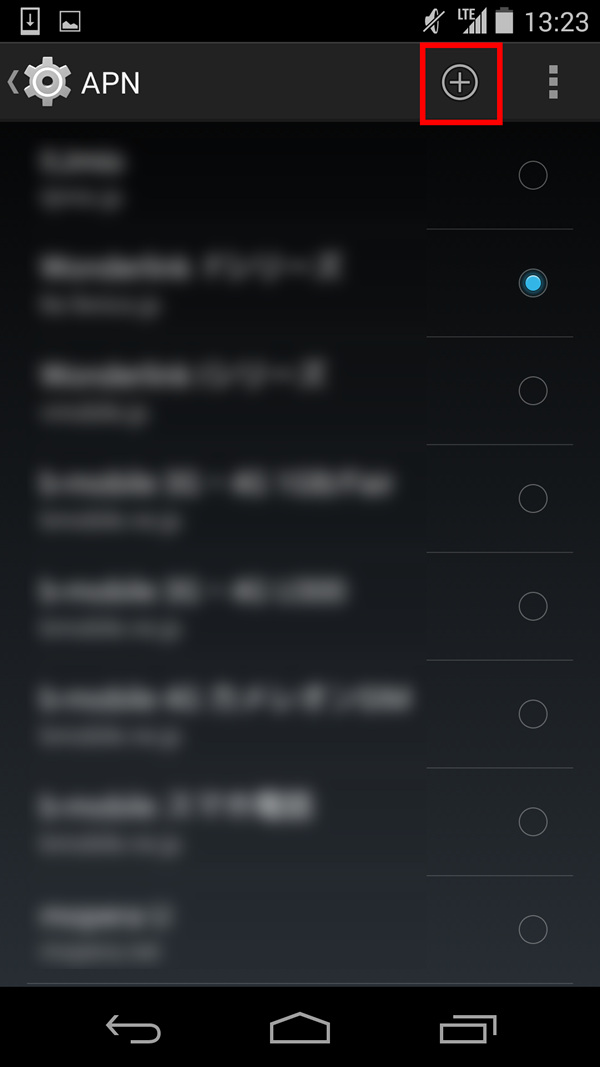Add a new APN with the plus icon
The image size is (600, 1067).
(460, 83)
